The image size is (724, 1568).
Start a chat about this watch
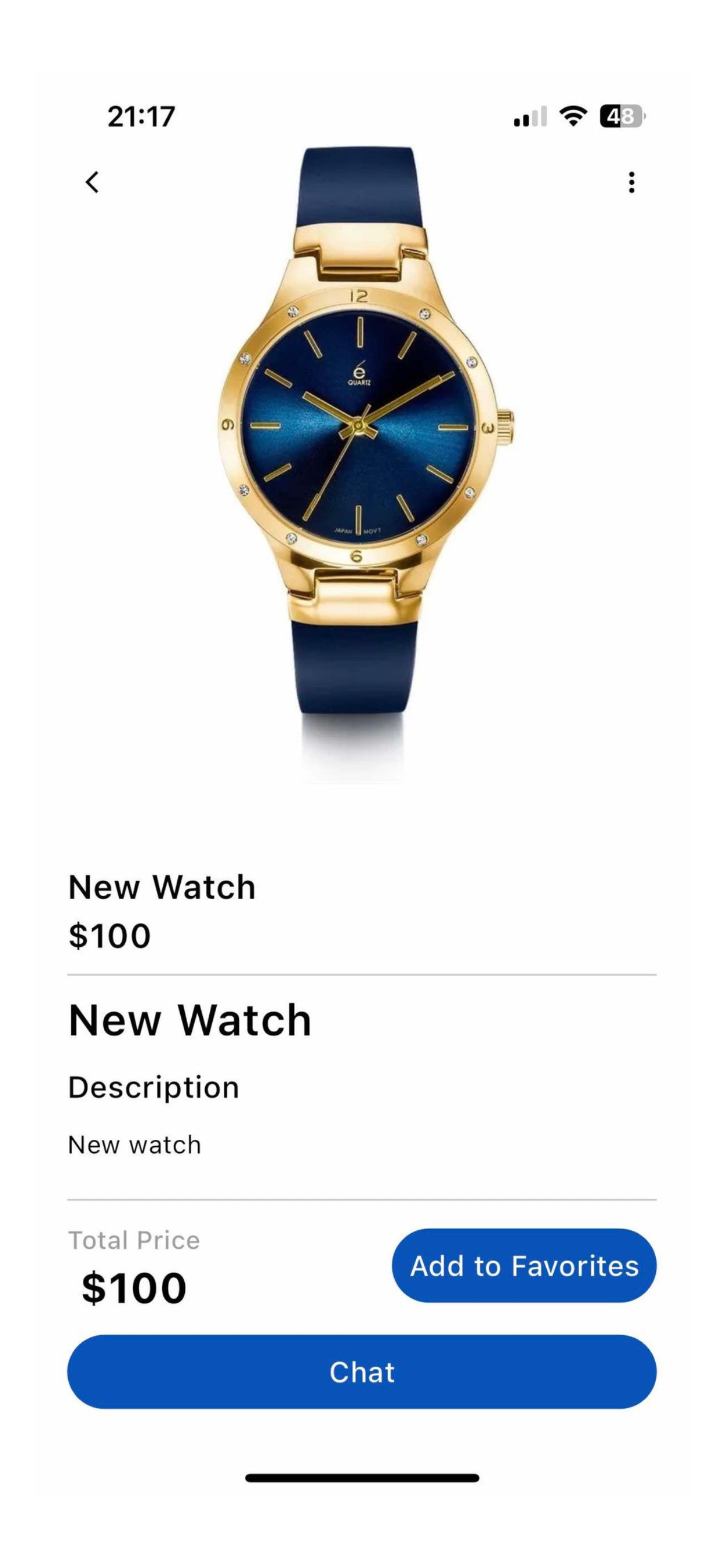361,1372
